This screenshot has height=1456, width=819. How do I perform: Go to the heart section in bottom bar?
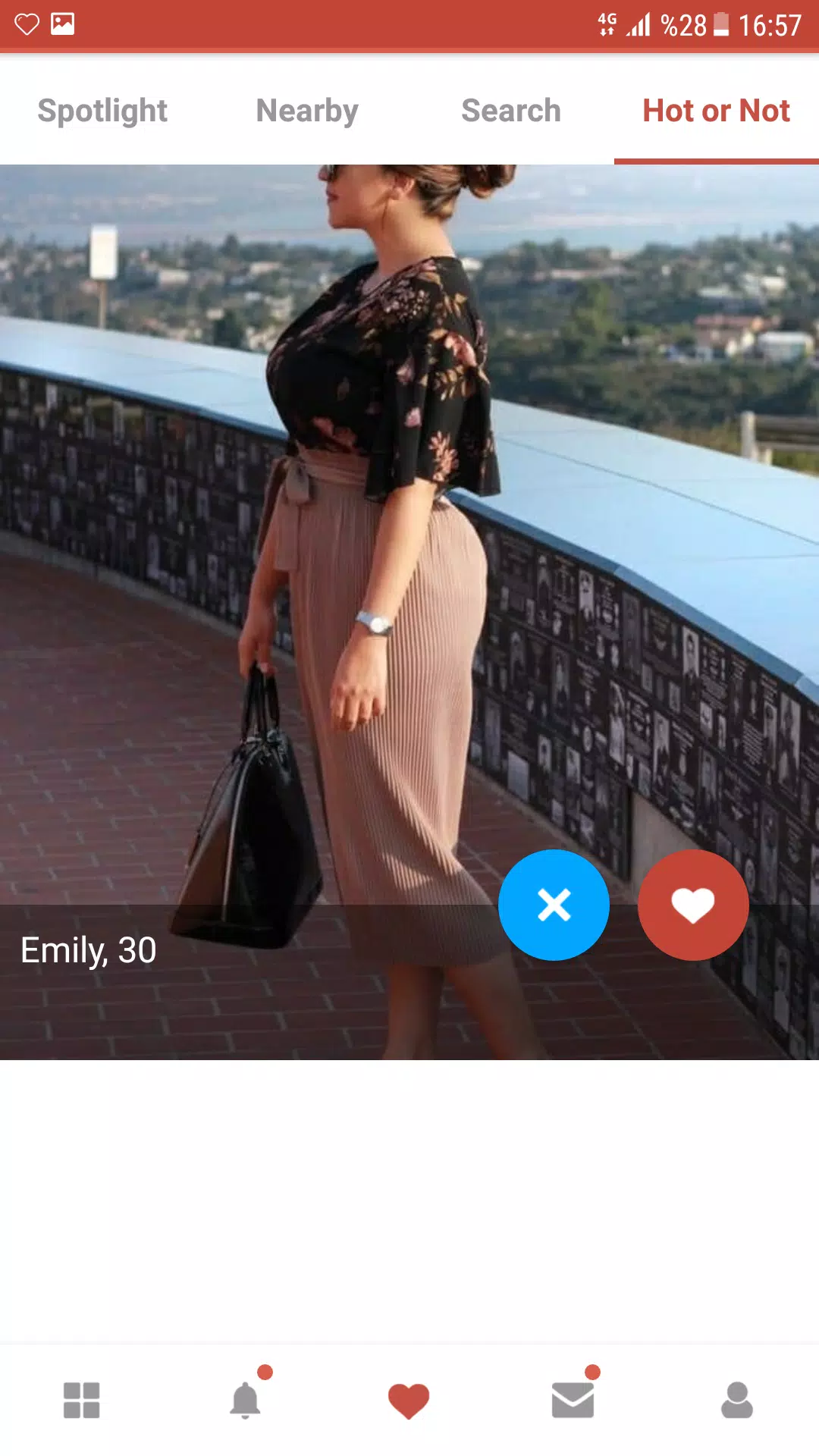point(409,1400)
